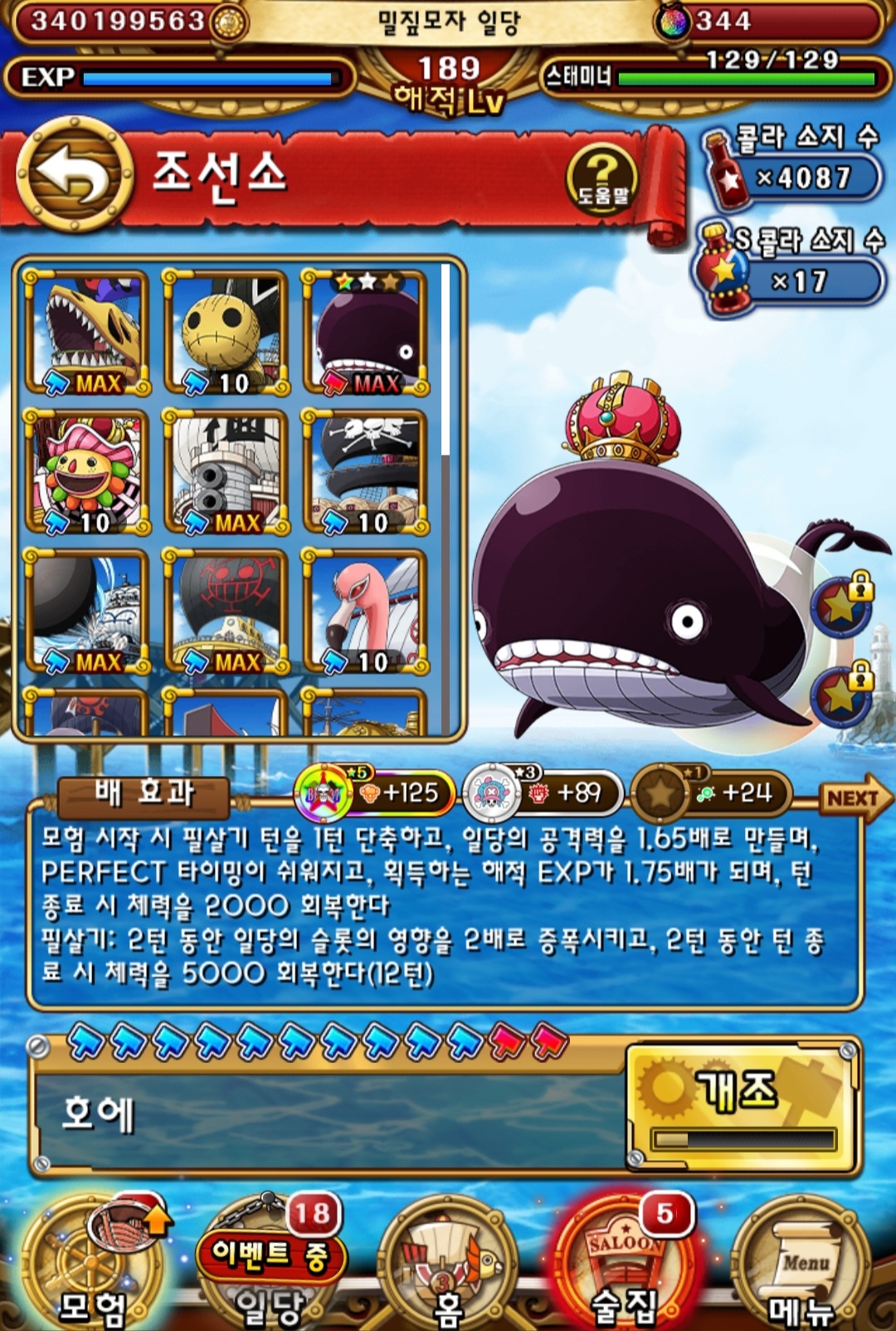Image resolution: width=896 pixels, height=1331 pixels.
Task: Select the whale ship with three stars
Action: pos(365,334)
